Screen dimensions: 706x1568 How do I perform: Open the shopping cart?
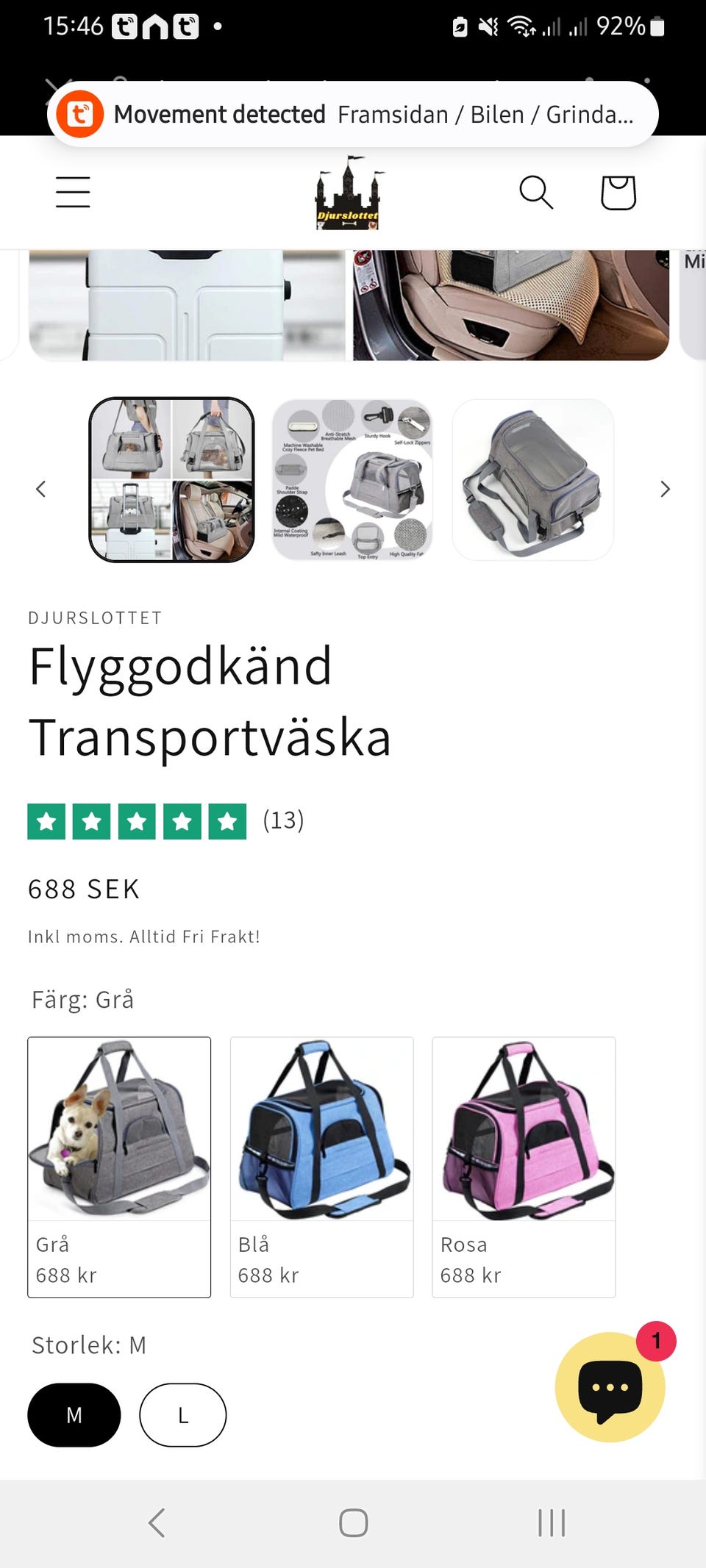tap(618, 193)
